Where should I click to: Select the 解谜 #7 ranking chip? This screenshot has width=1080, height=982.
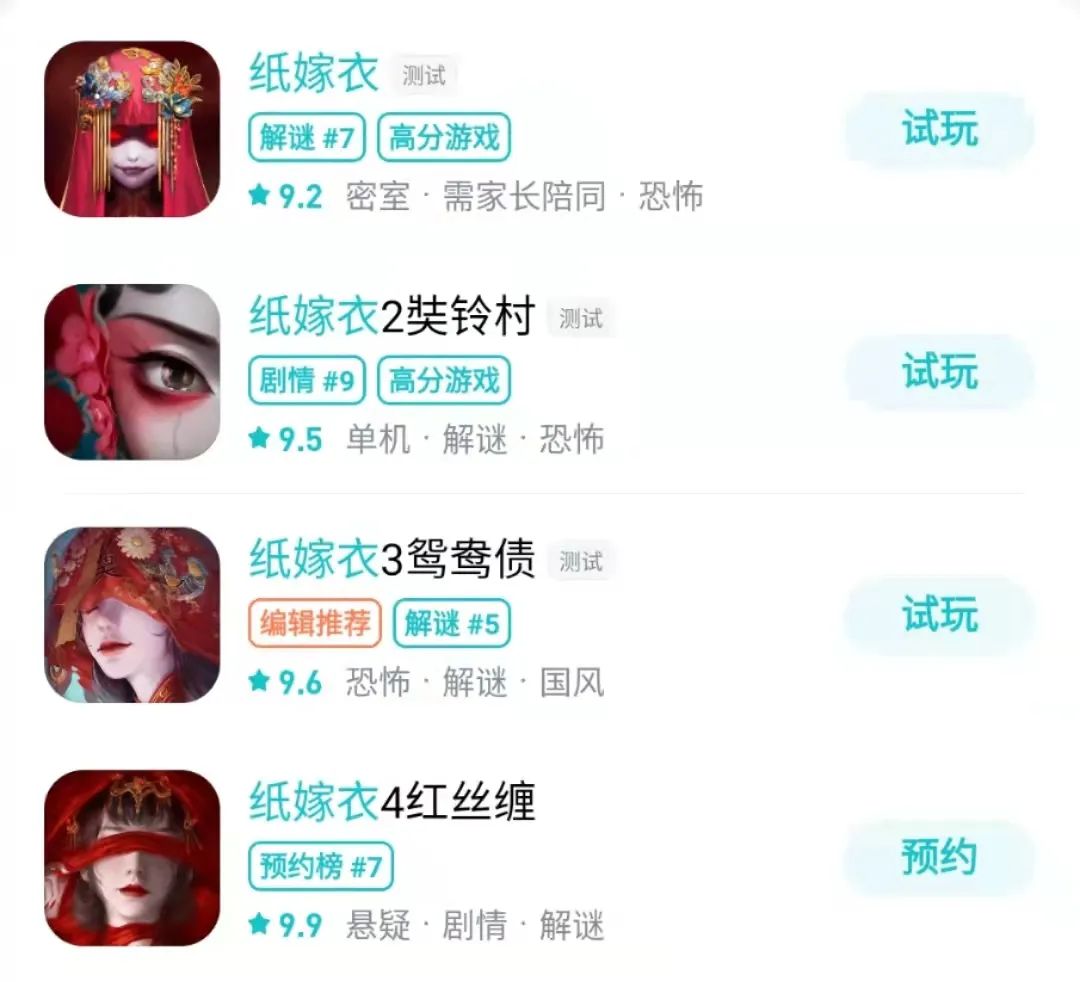coord(307,137)
